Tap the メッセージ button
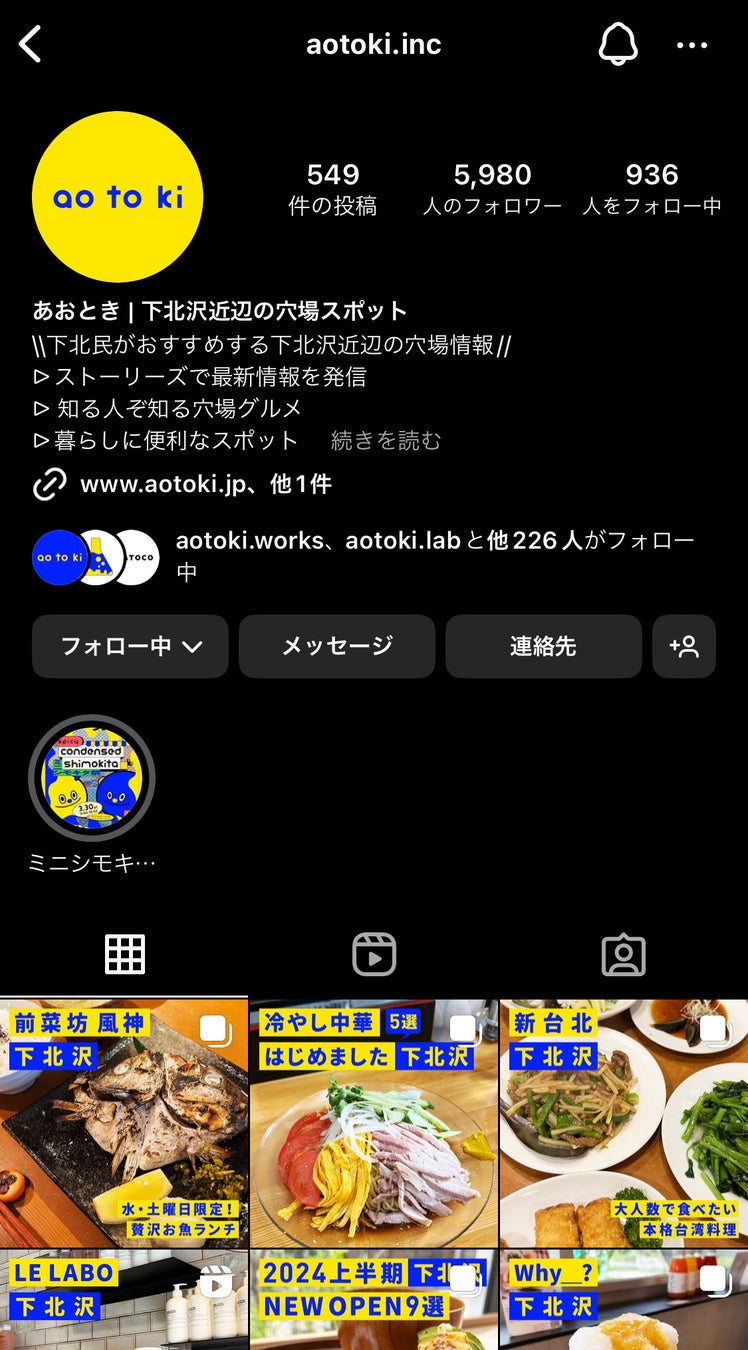This screenshot has height=1350, width=748. (337, 646)
